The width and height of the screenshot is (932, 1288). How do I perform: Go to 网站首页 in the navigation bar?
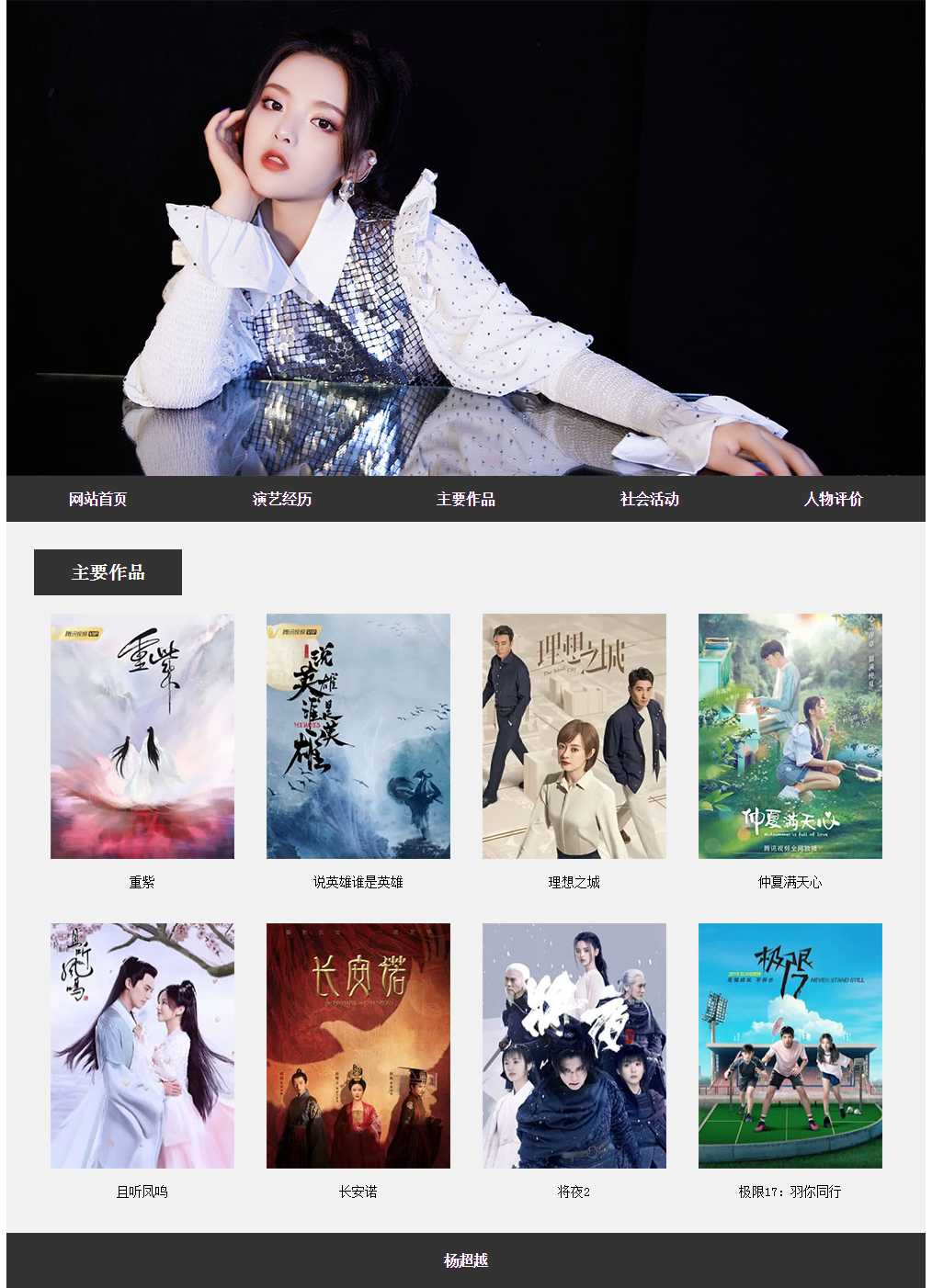(98, 499)
